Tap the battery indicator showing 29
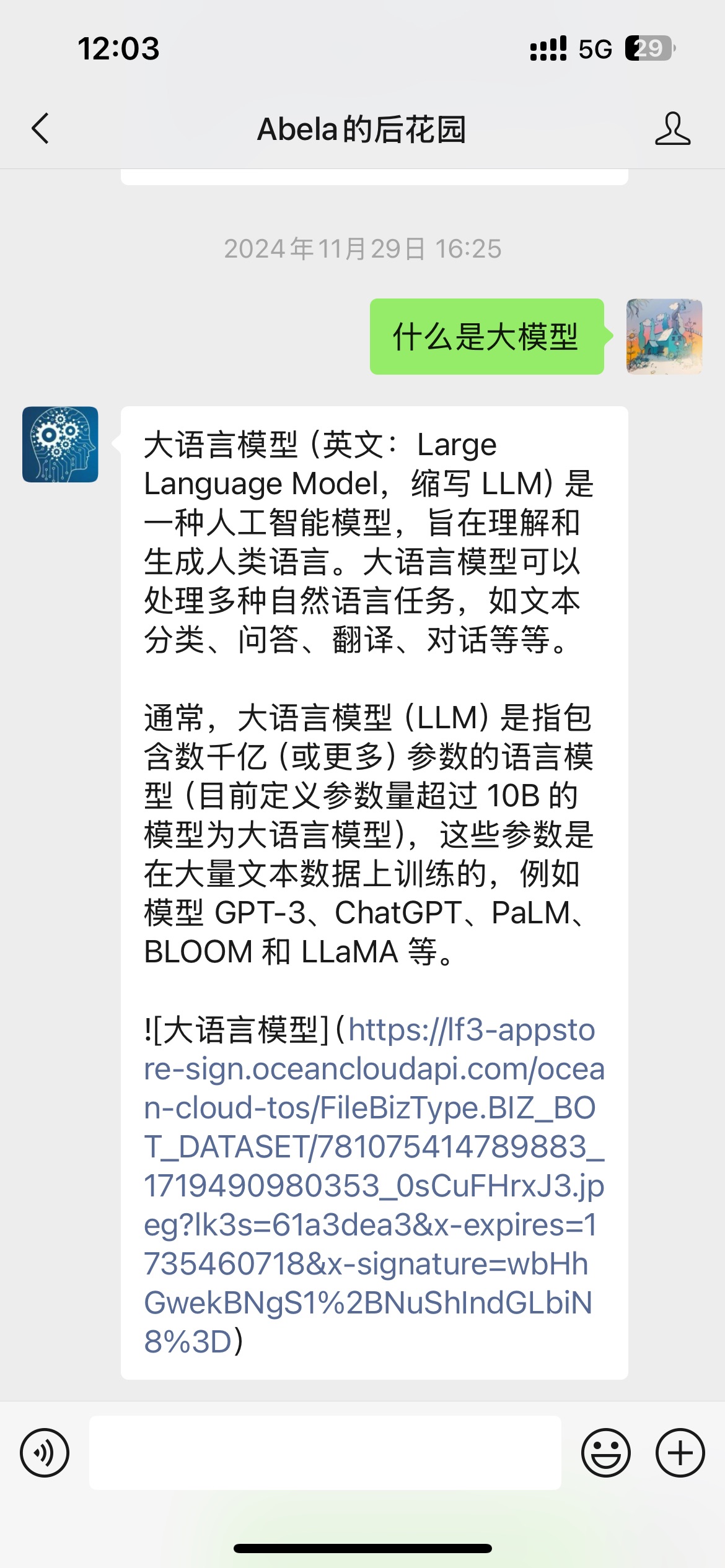The height and width of the screenshot is (1568, 725). (x=648, y=48)
